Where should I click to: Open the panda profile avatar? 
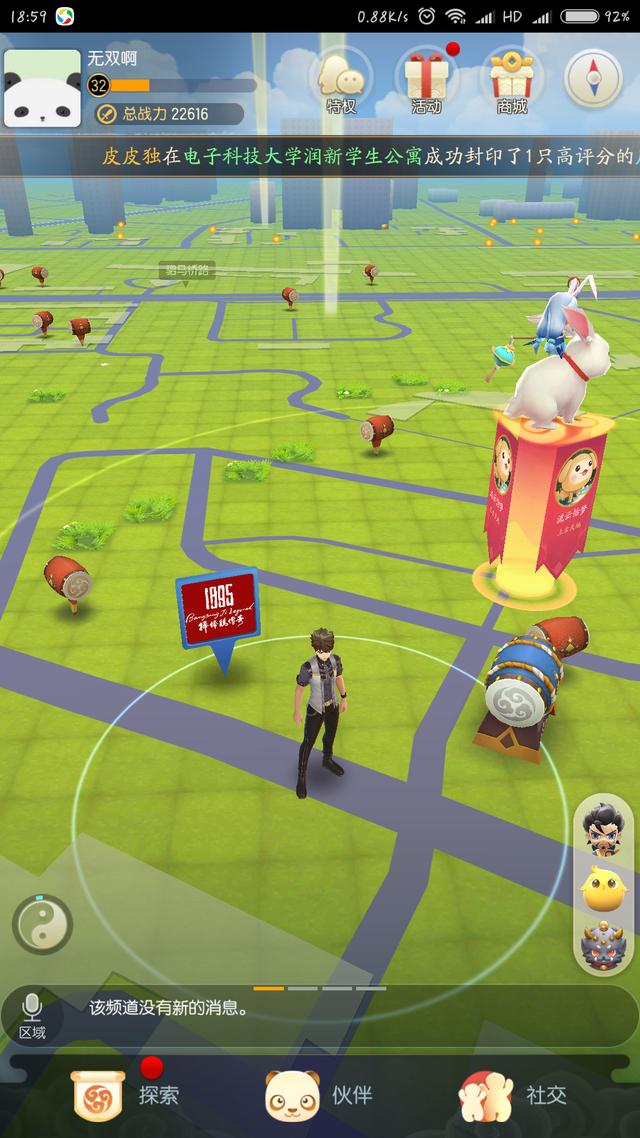pos(42,88)
